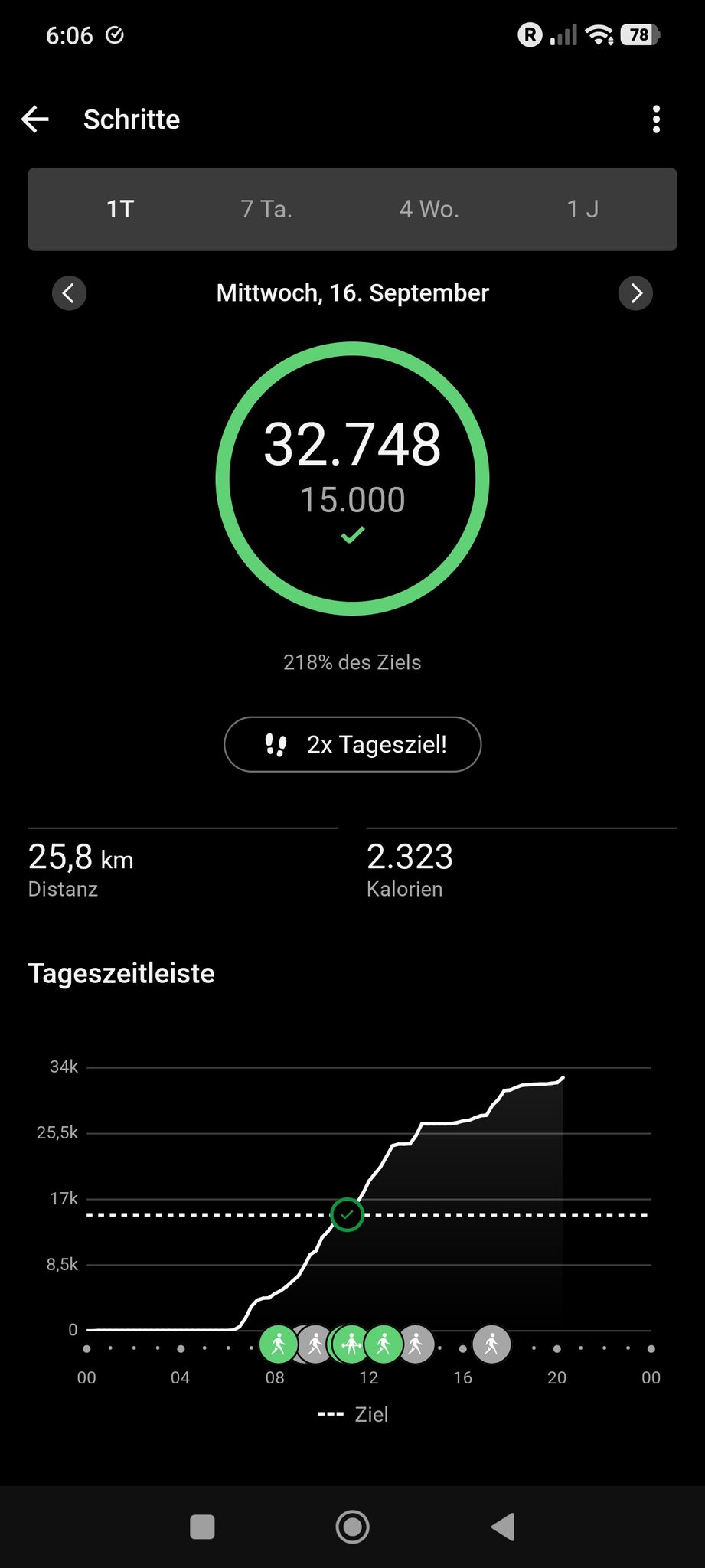Open the recent apps square button
Viewport: 705px width, 1568px height.
(202, 1527)
